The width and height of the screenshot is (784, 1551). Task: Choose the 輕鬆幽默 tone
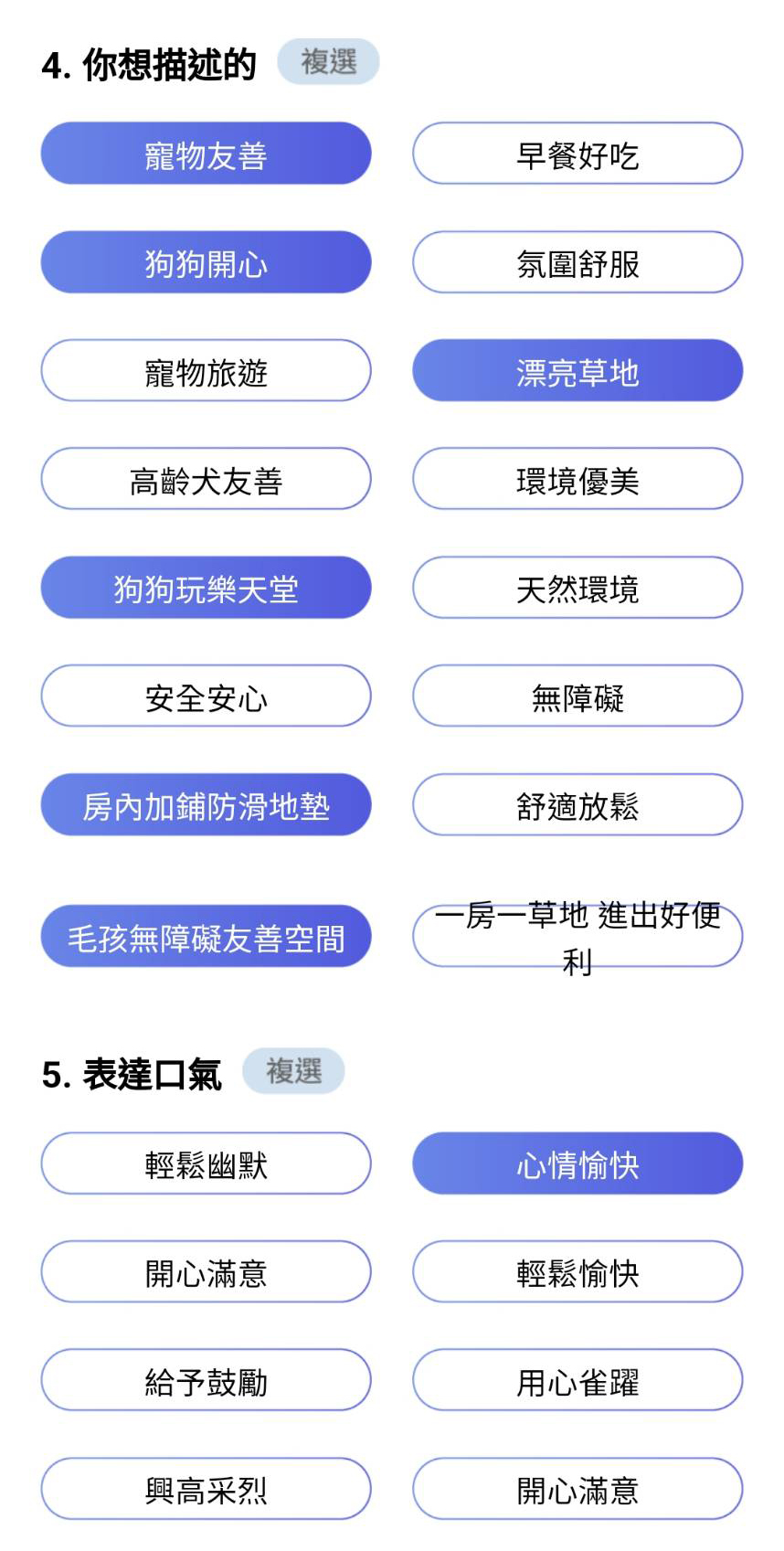[206, 1163]
